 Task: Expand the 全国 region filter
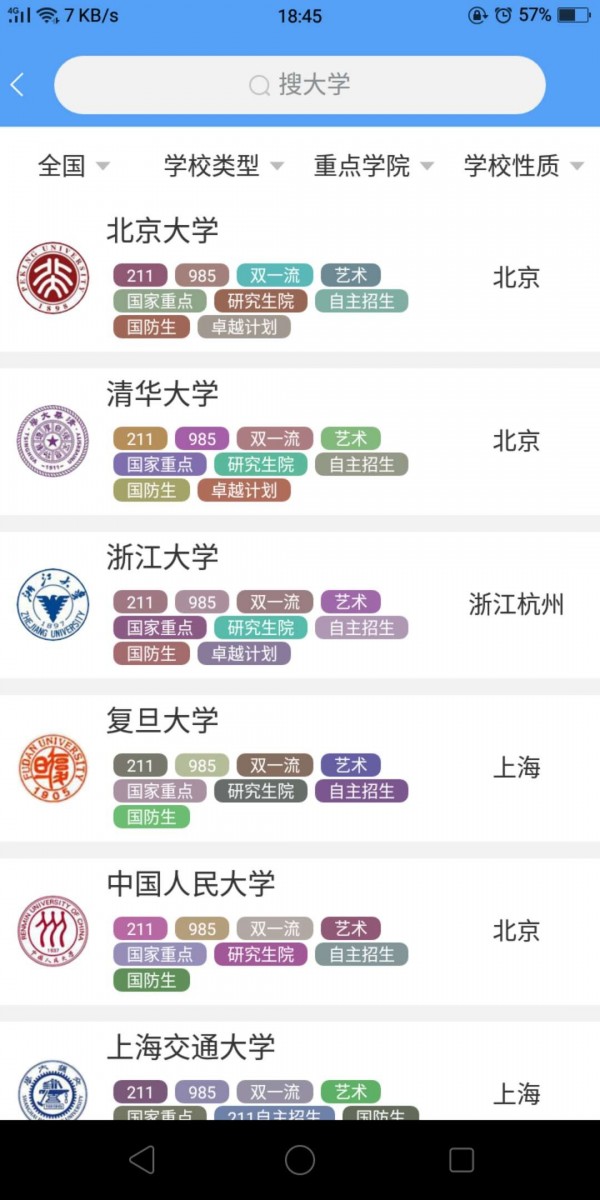click(x=73, y=166)
